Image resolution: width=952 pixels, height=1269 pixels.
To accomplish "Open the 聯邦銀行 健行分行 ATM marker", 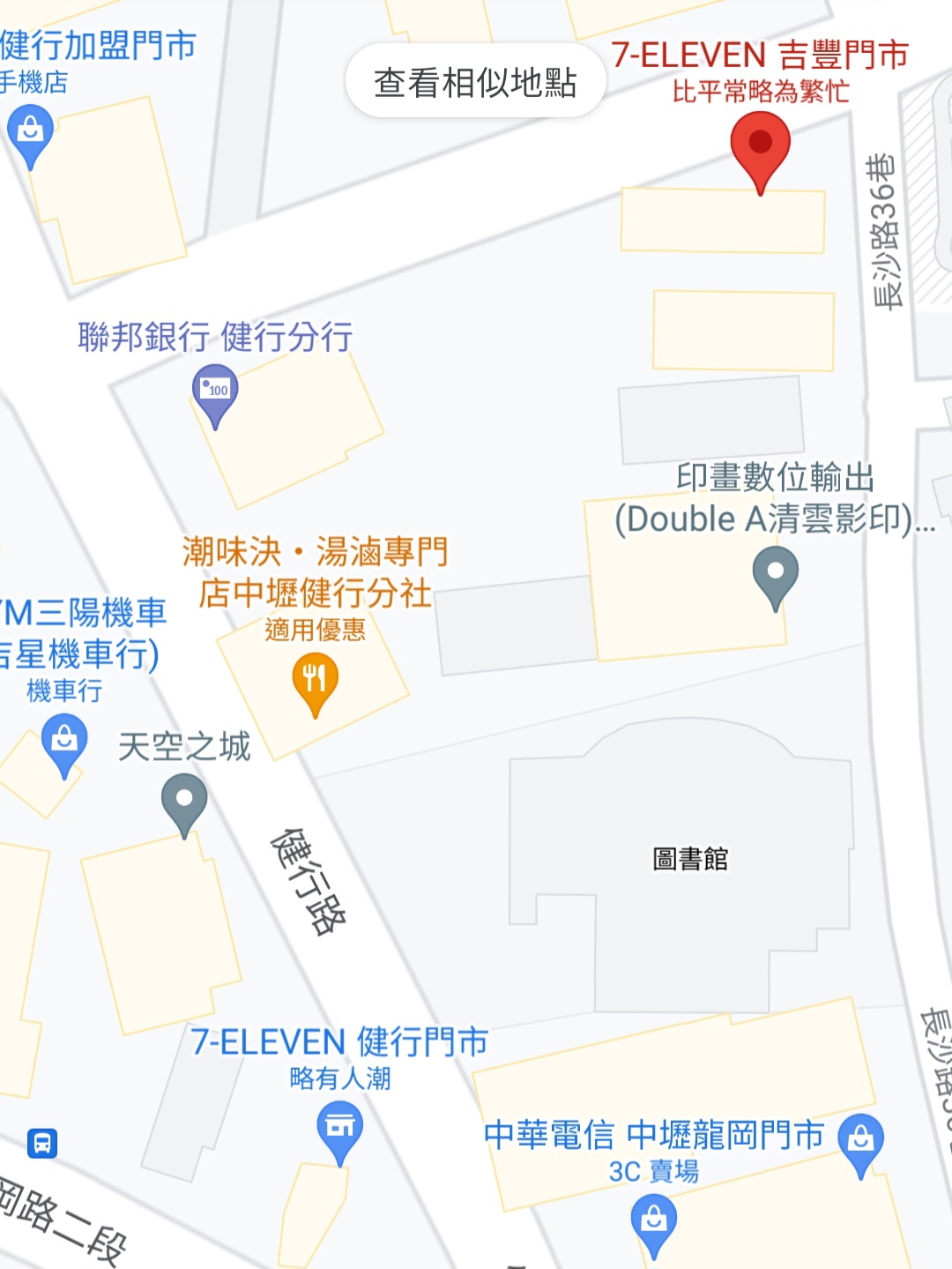I will click(215, 392).
